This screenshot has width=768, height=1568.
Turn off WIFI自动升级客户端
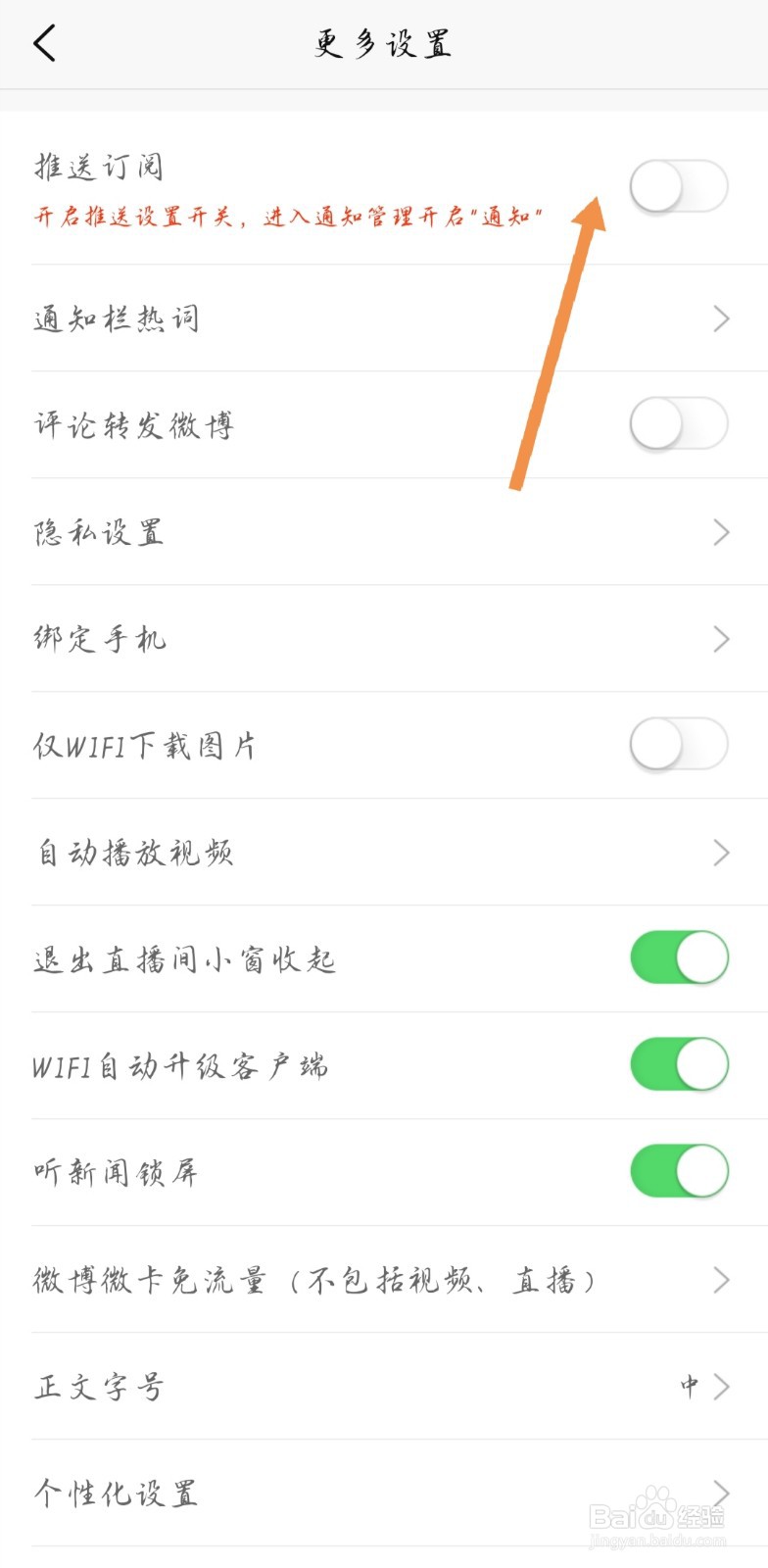pos(679,1065)
